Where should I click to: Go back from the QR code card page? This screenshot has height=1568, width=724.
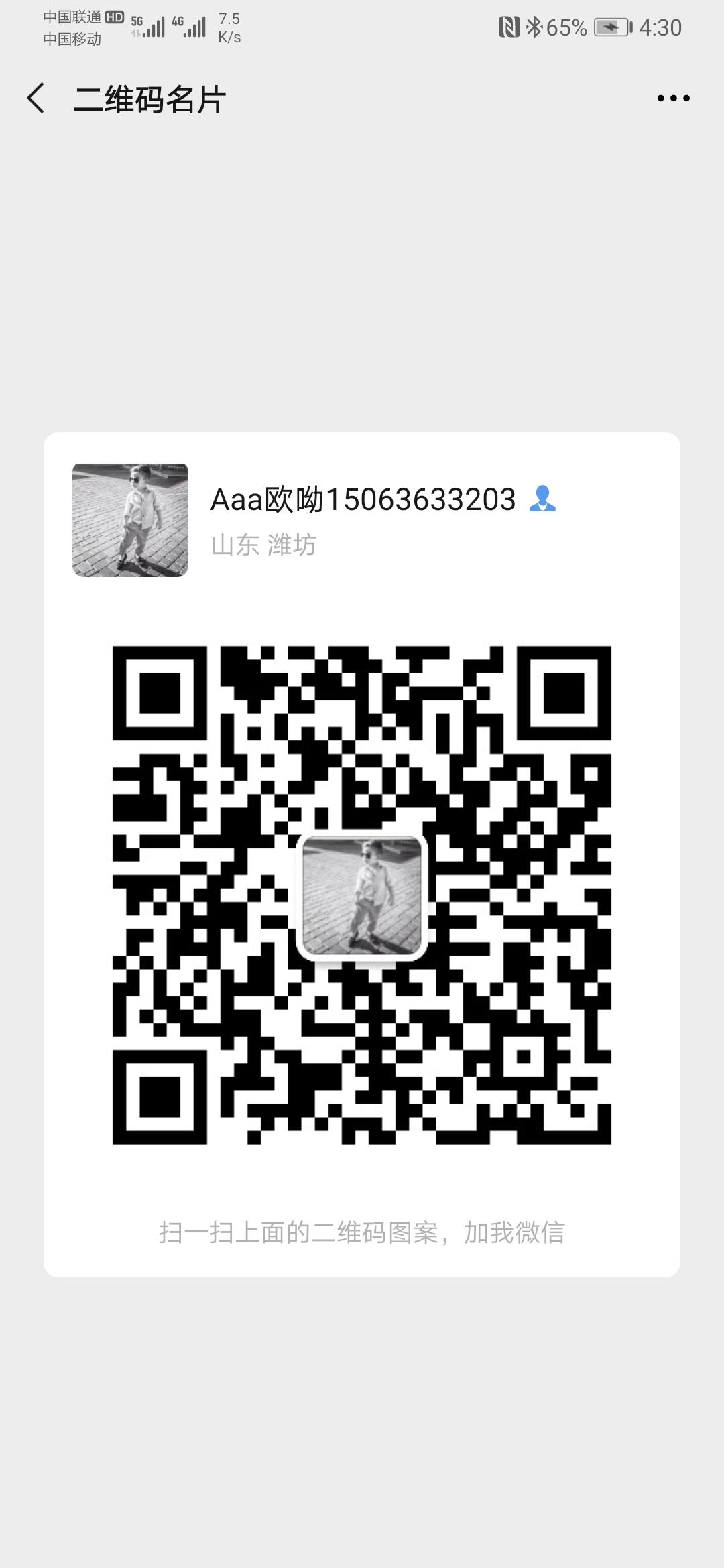click(x=36, y=99)
